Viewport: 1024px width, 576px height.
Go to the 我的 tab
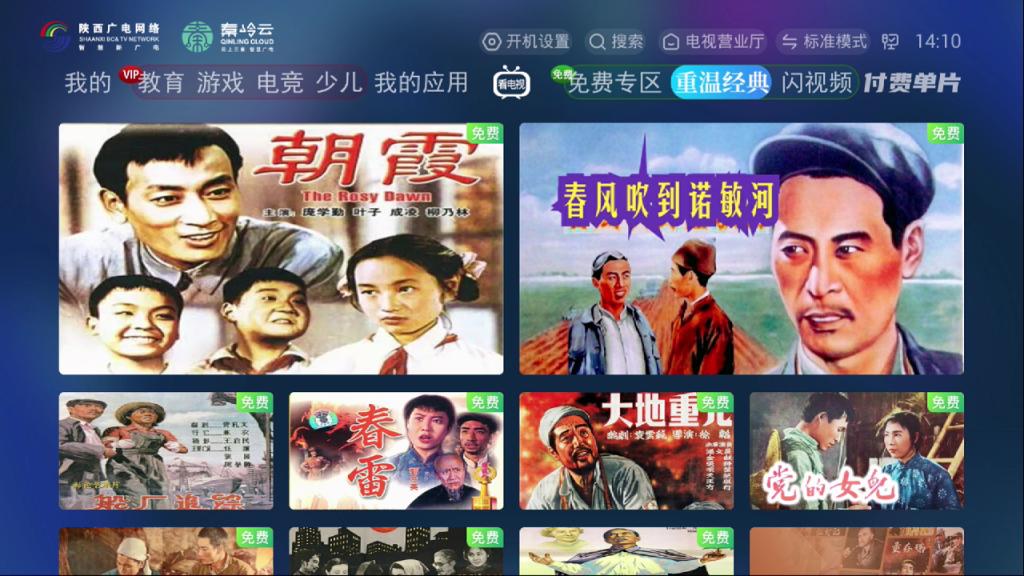click(x=87, y=83)
